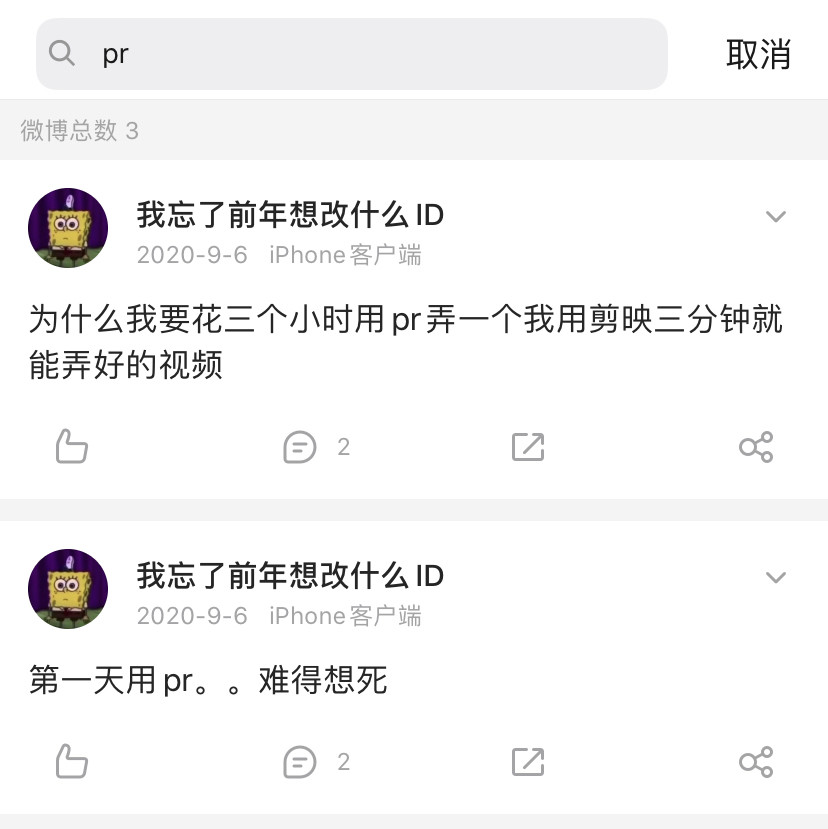The width and height of the screenshot is (828, 829).
Task: Like the post about 剪映三分钟
Action: point(71,447)
